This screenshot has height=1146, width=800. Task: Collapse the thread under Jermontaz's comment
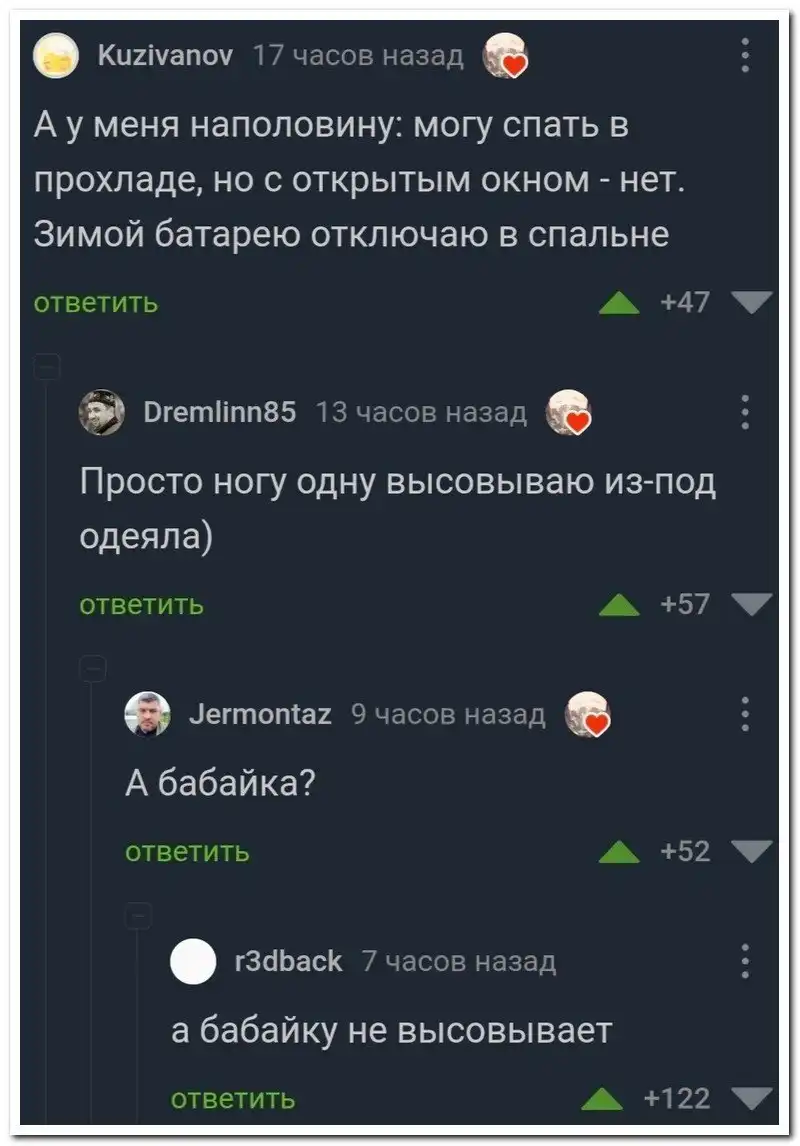(x=138, y=916)
